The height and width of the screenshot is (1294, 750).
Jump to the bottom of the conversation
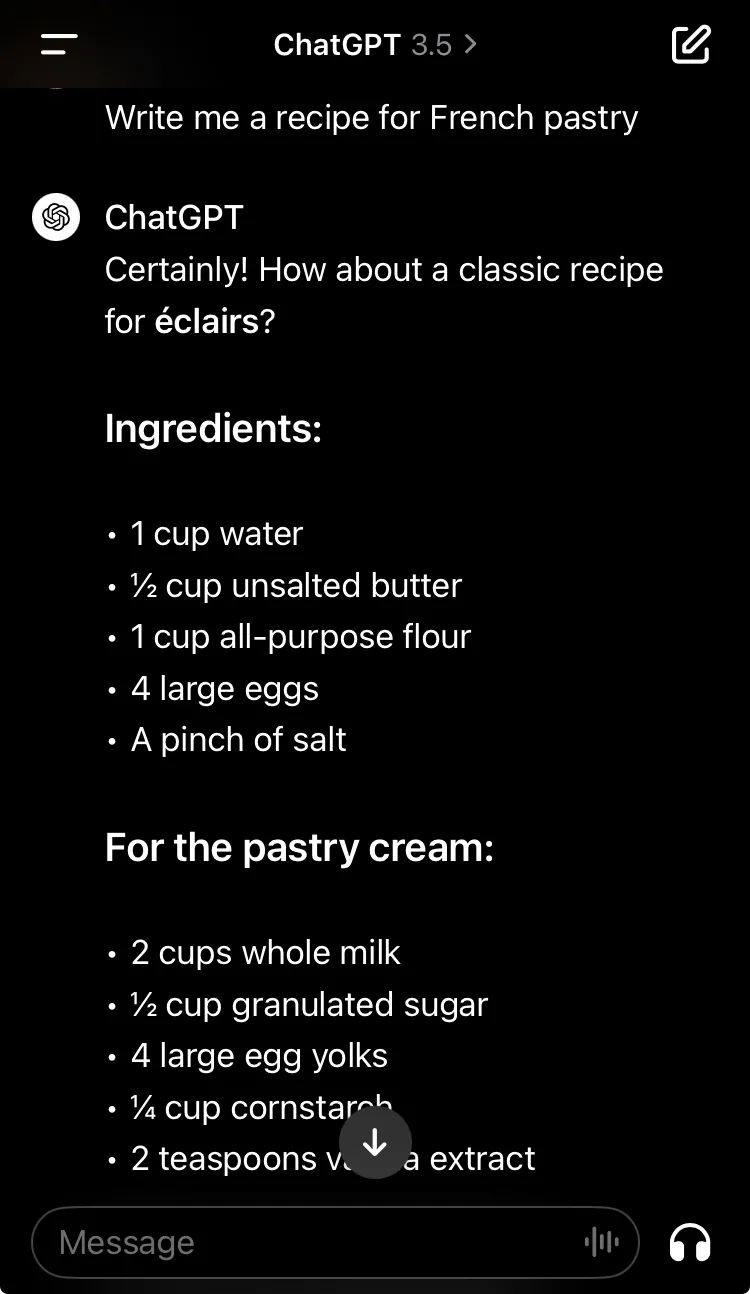click(375, 1142)
